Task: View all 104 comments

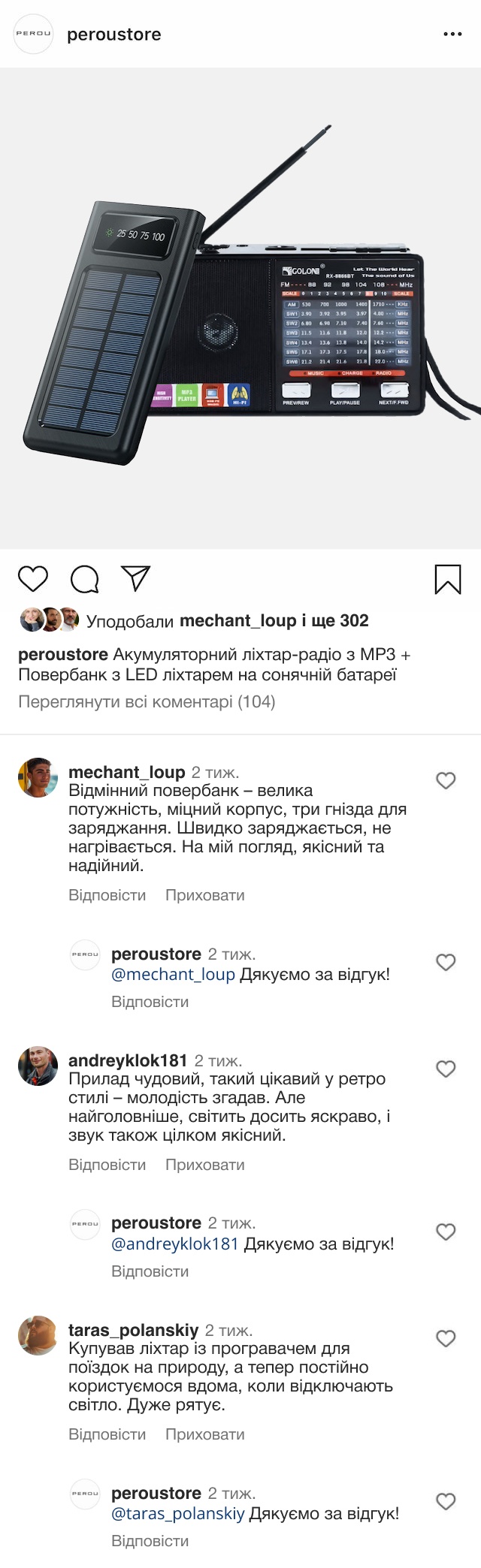Action: (147, 702)
